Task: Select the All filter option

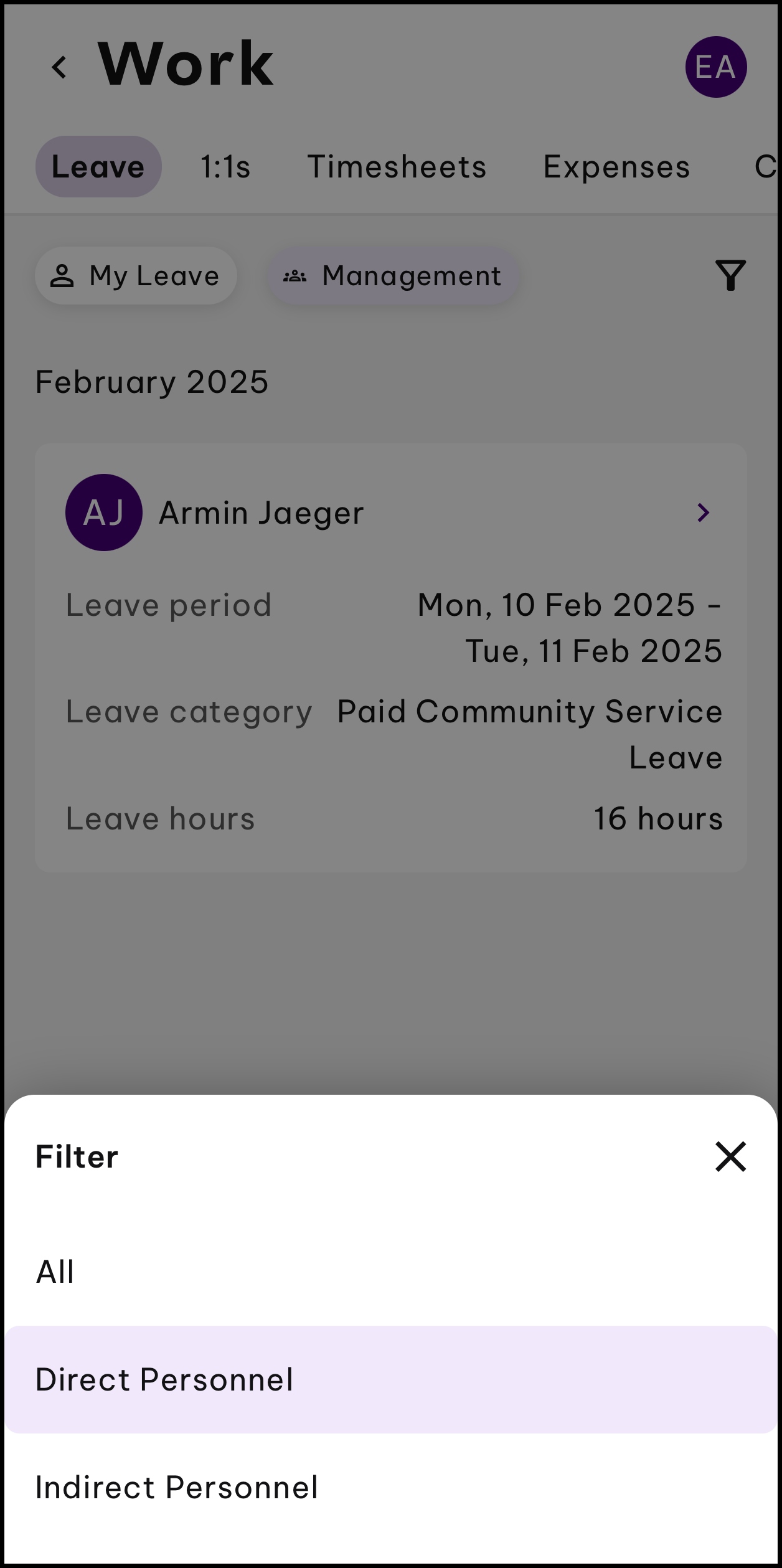Action: pyautogui.click(x=391, y=1272)
